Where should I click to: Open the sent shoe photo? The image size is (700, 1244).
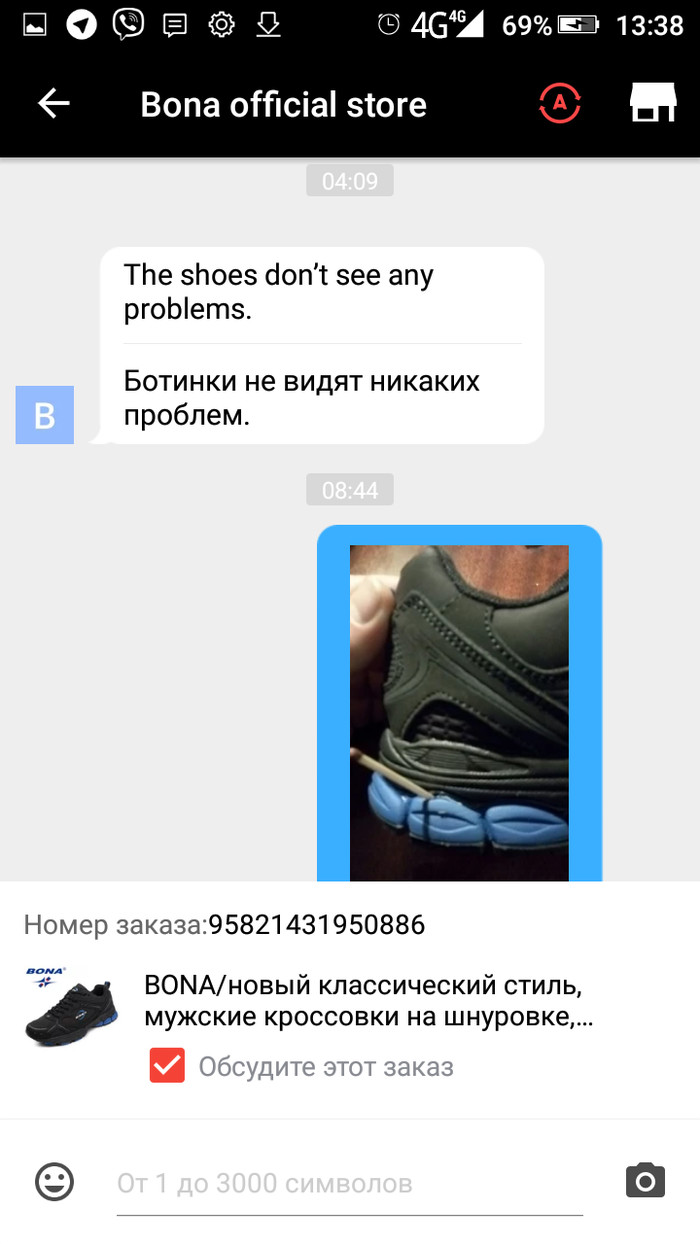pos(459,712)
